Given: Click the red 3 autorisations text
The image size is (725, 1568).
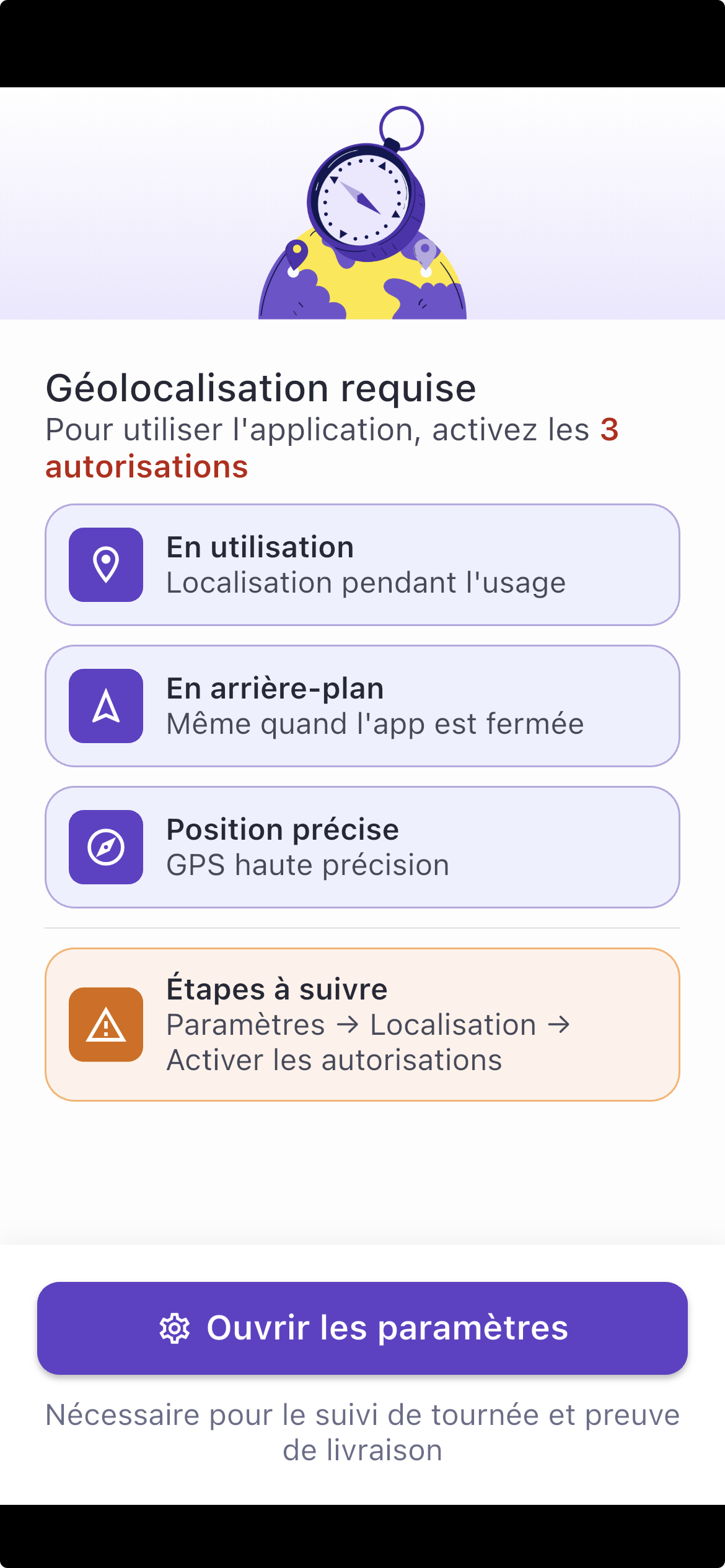Looking at the screenshot, I should click(x=147, y=467).
